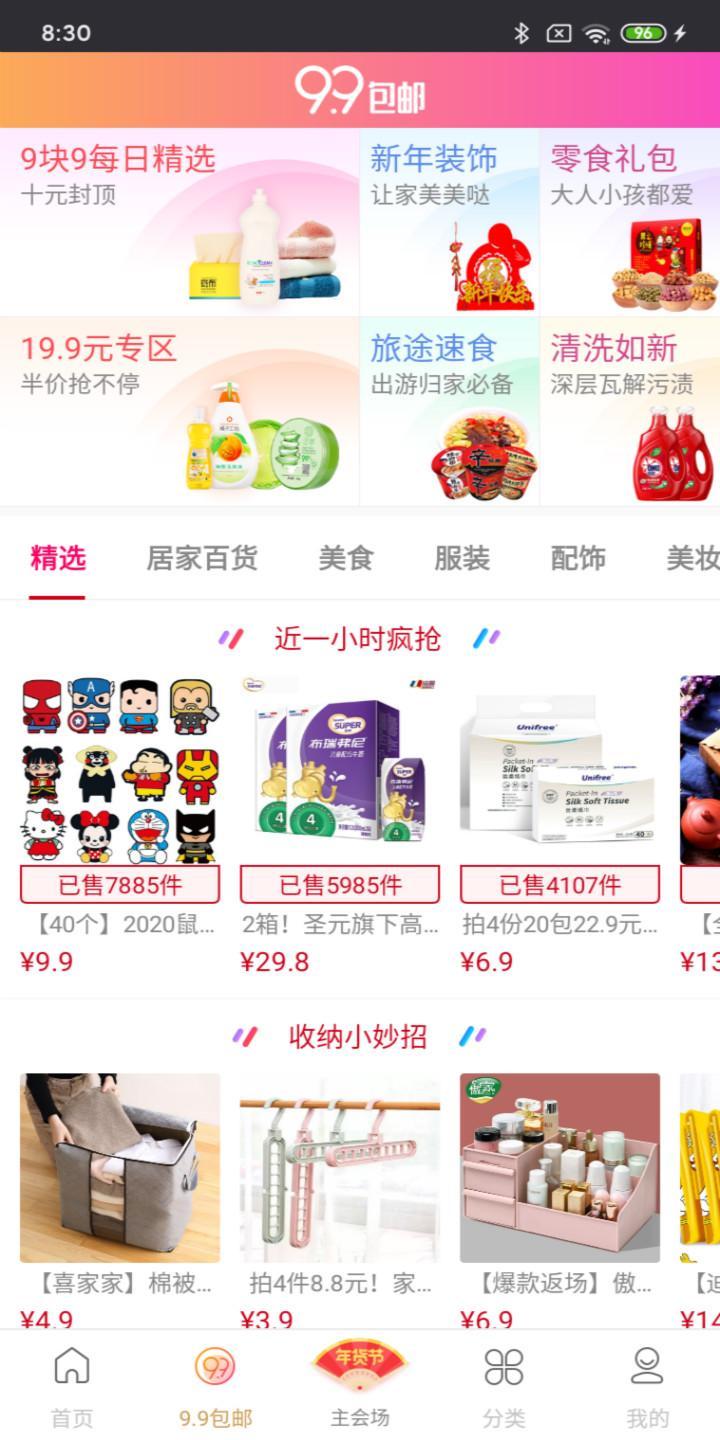Open the 分类 categories tab
Viewport: 720px width, 1440px height.
point(504,1386)
